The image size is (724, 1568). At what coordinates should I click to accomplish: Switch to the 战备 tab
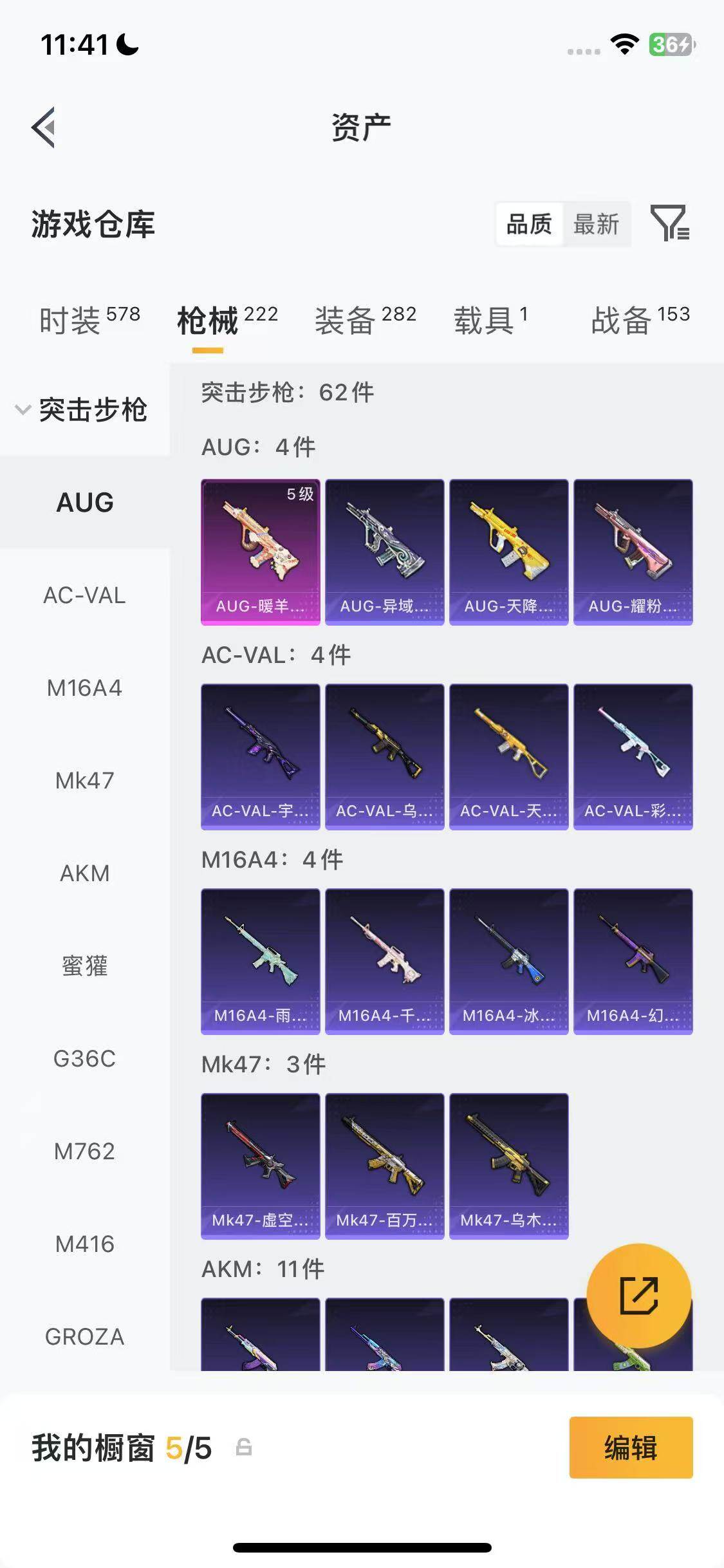pyautogui.click(x=640, y=320)
